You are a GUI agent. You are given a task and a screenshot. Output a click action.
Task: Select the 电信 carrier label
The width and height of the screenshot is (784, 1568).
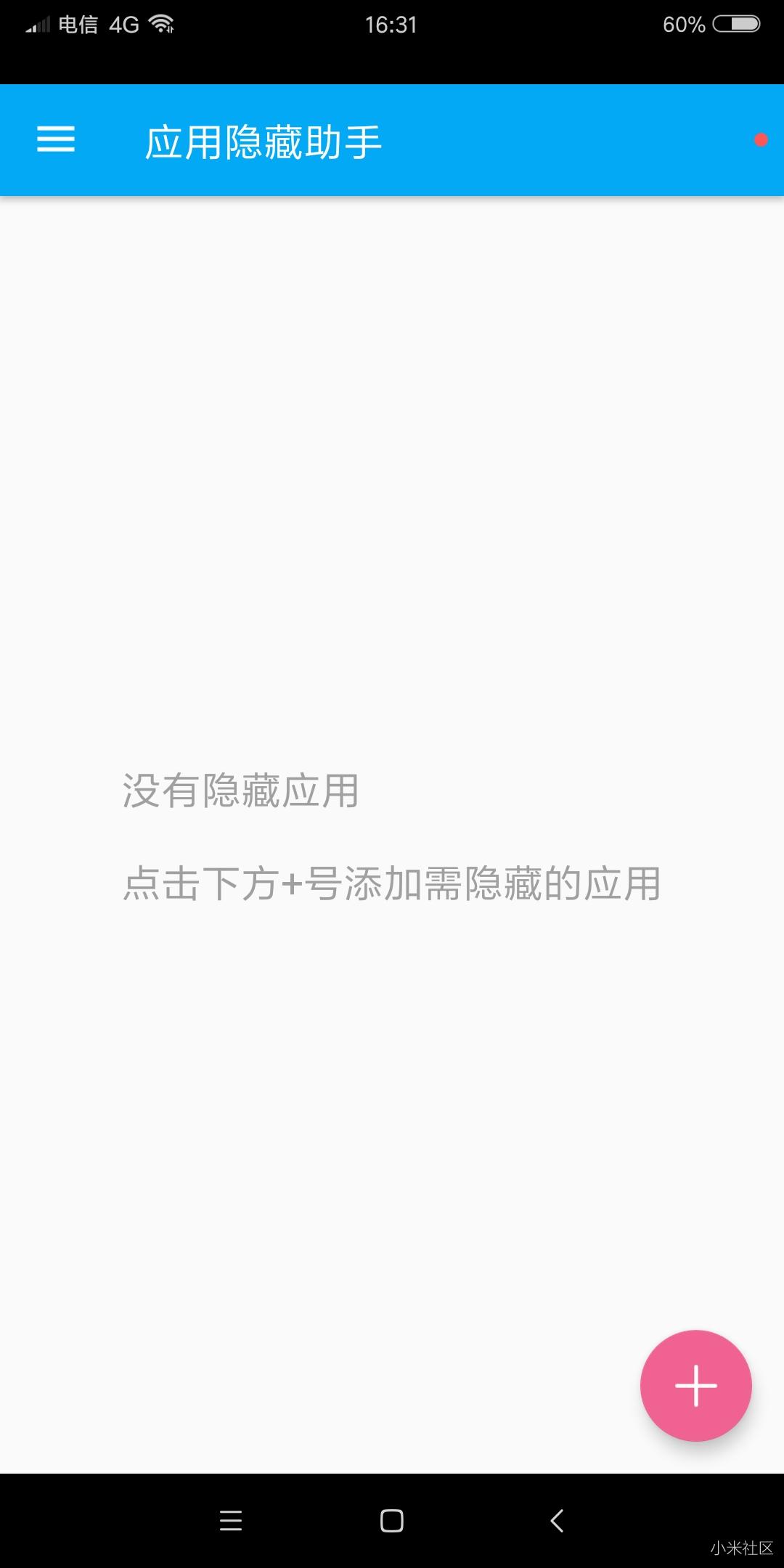pyautogui.click(x=76, y=23)
